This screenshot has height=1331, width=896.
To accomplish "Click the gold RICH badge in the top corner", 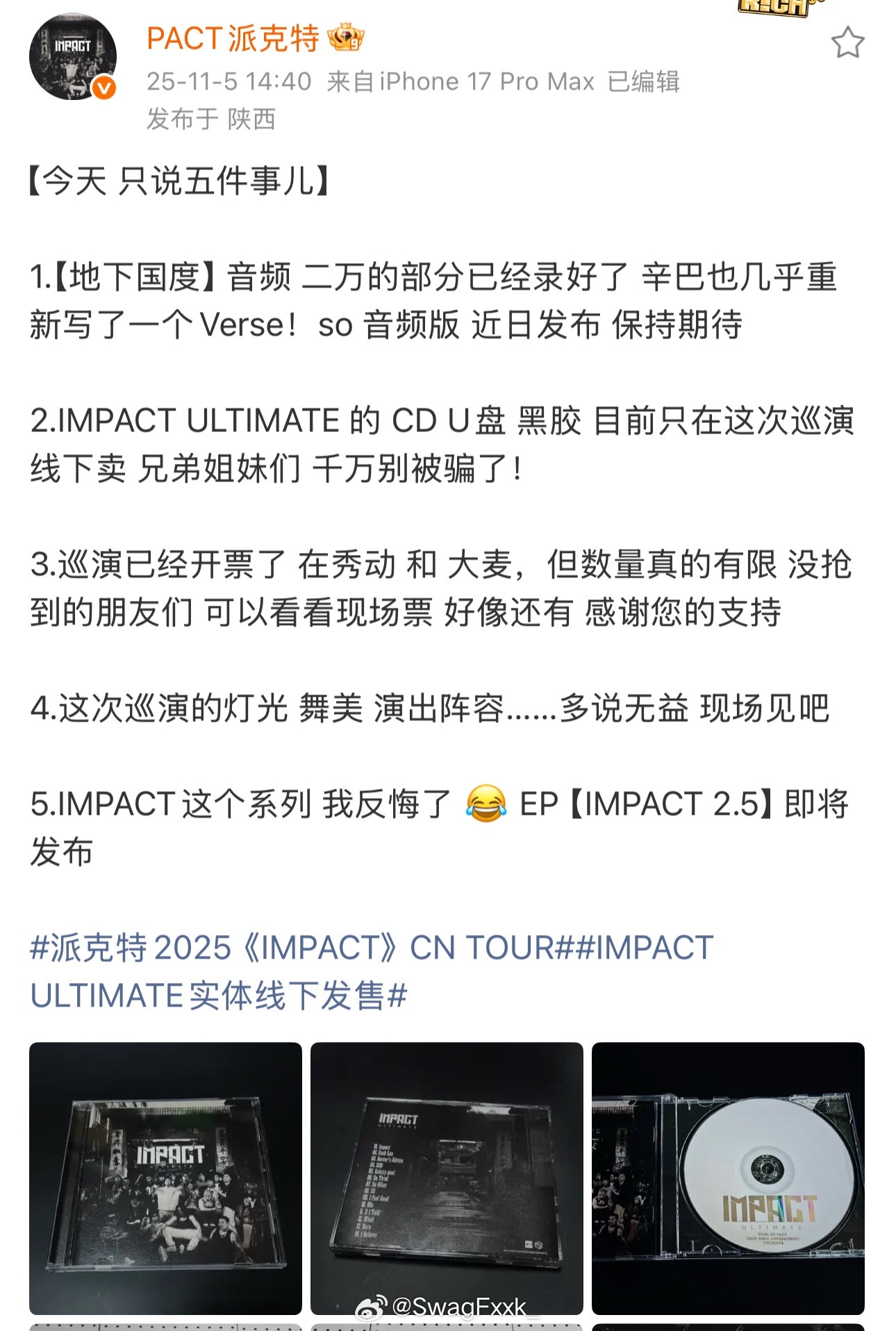I will coord(770,10).
